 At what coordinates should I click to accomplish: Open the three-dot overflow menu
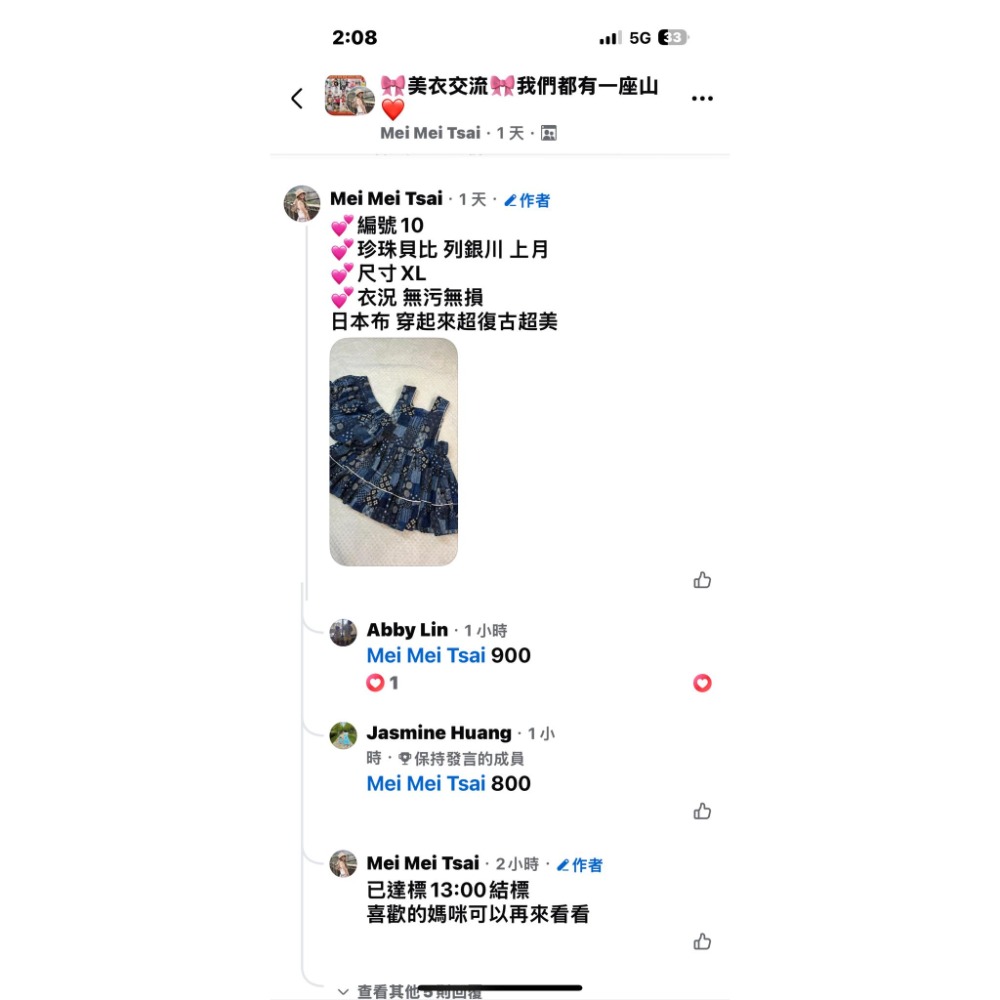[702, 98]
